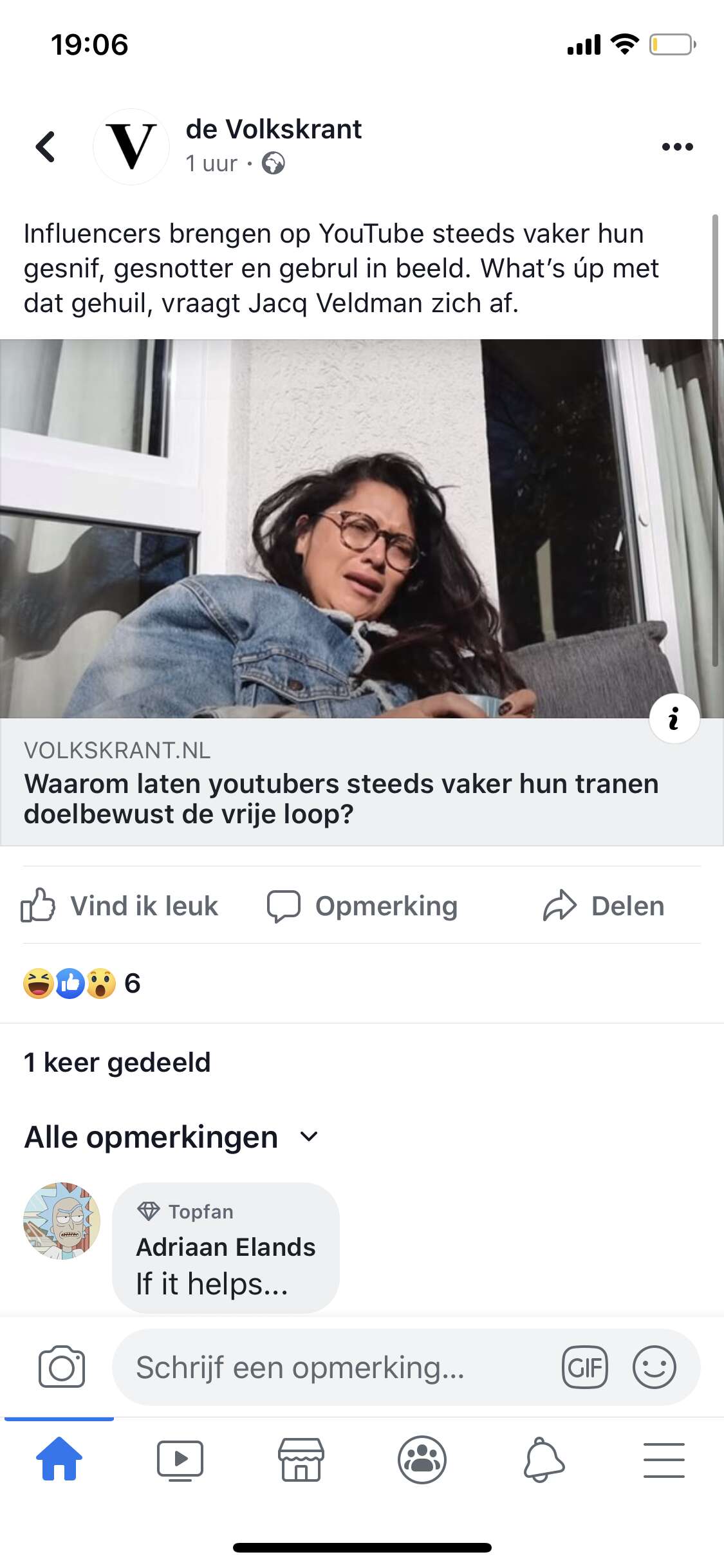Share the post via Delen
Image resolution: width=724 pixels, height=1568 pixels.
click(604, 906)
